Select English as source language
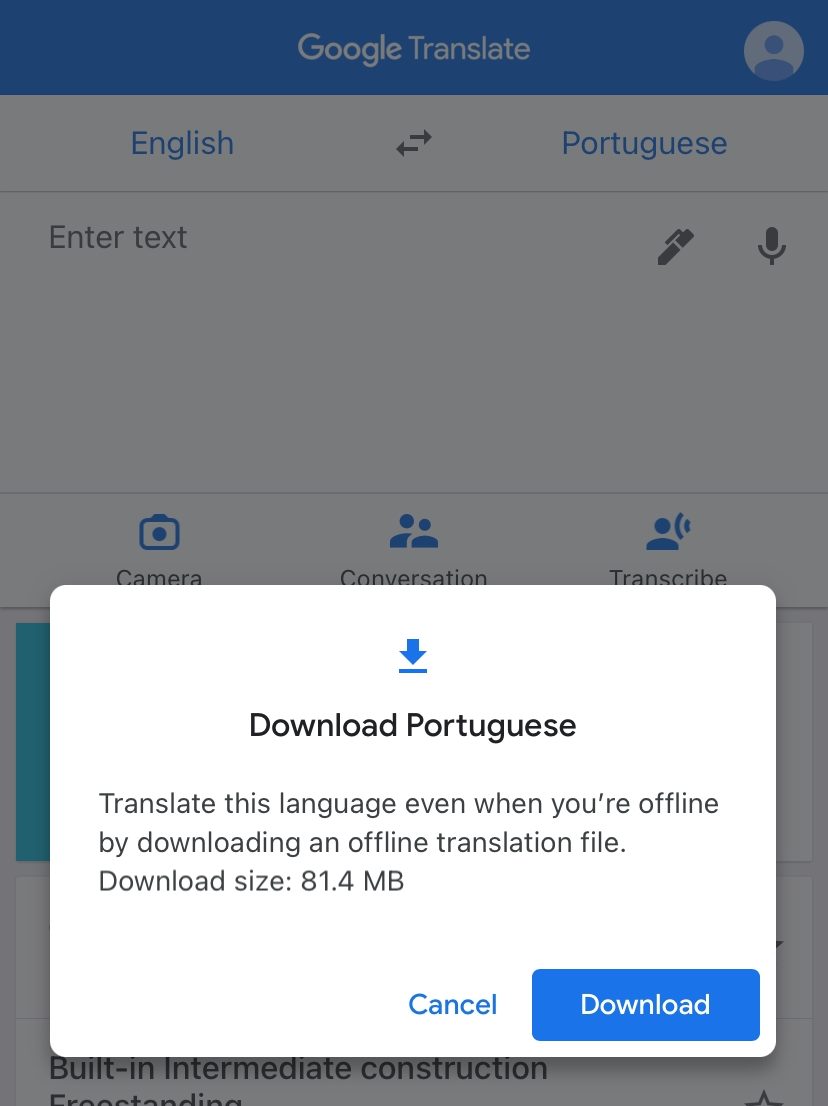 click(x=182, y=143)
